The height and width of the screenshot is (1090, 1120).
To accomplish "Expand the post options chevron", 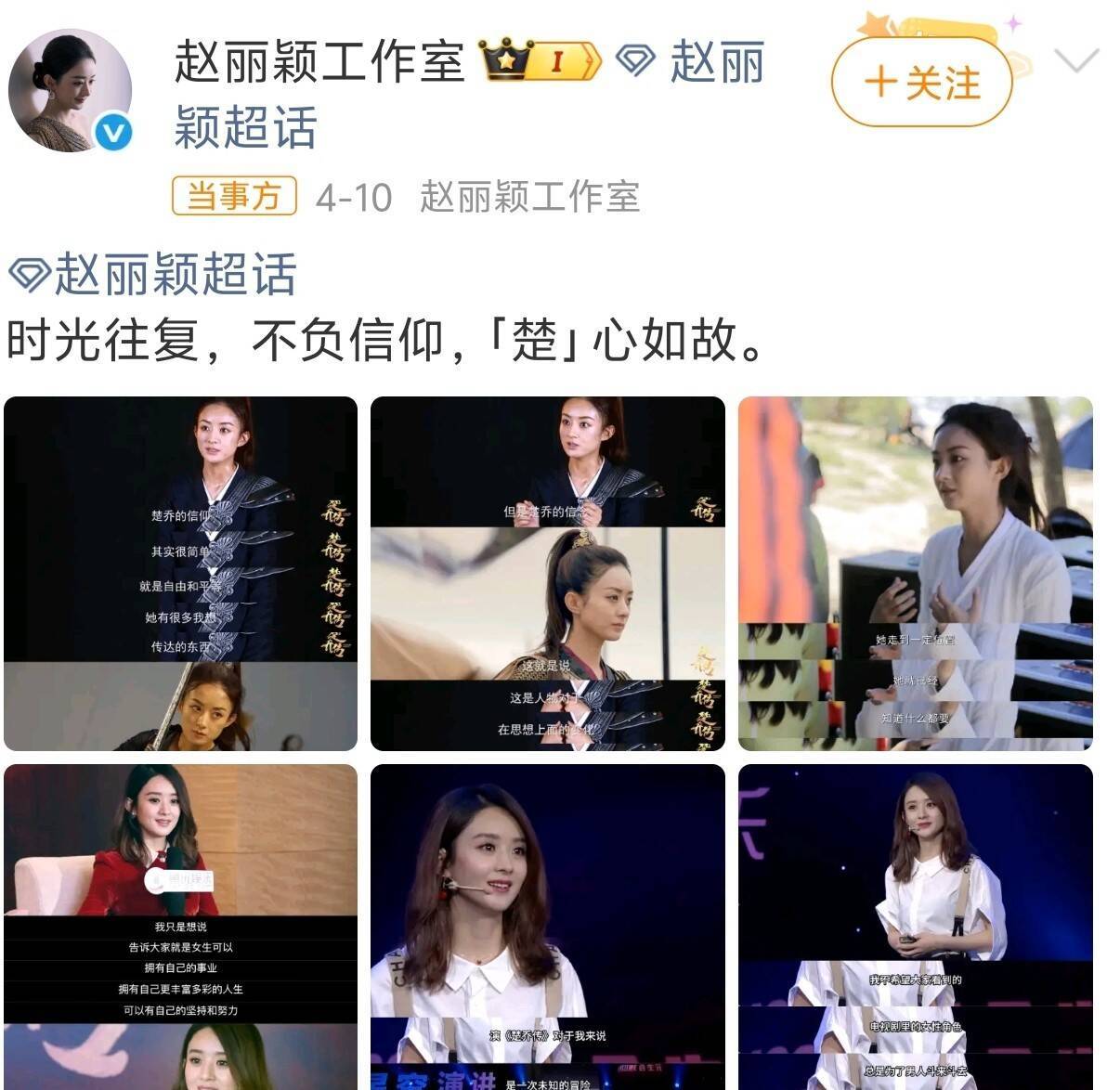I will tap(1076, 62).
